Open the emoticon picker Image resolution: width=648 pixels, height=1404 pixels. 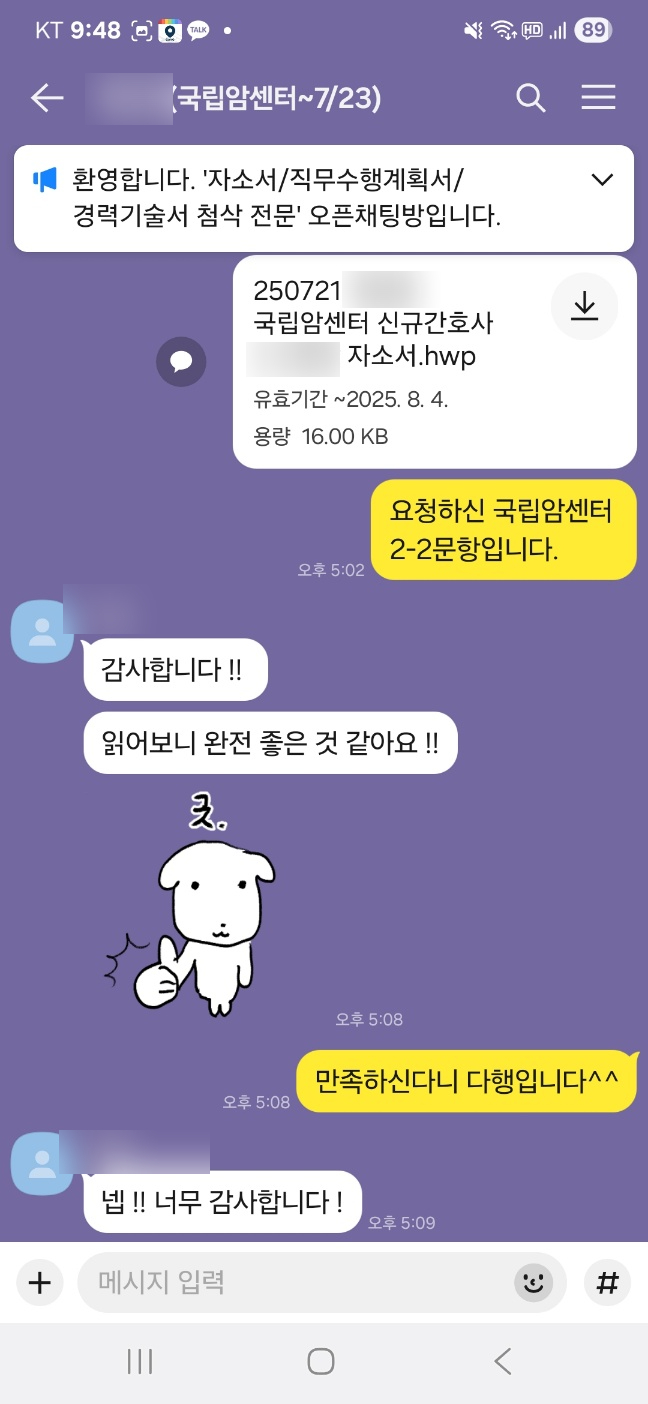point(534,1283)
